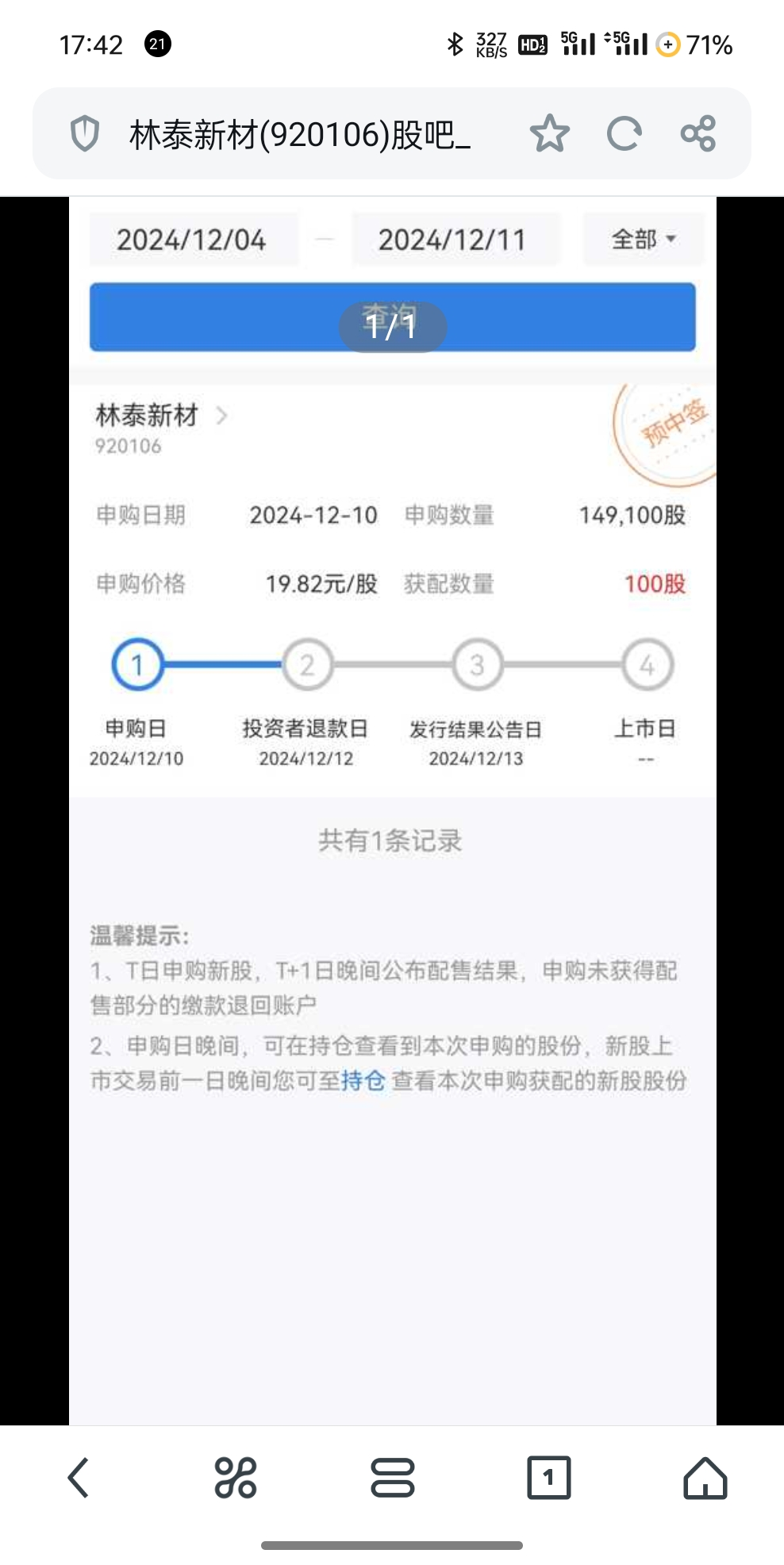Go to the browser home page
784x1565 pixels.
click(x=705, y=1478)
